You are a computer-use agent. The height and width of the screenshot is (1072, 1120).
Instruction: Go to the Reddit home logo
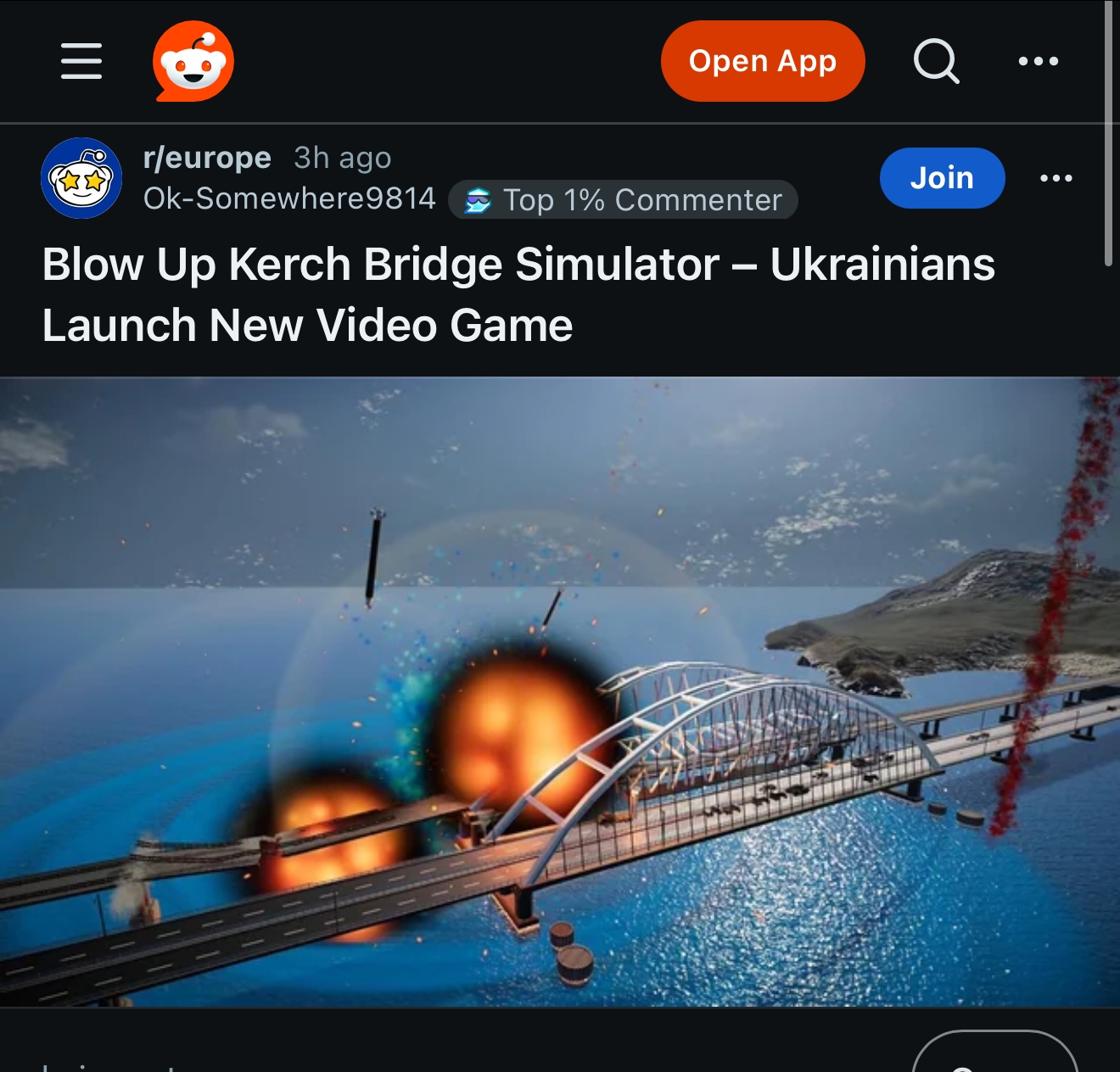tap(193, 61)
